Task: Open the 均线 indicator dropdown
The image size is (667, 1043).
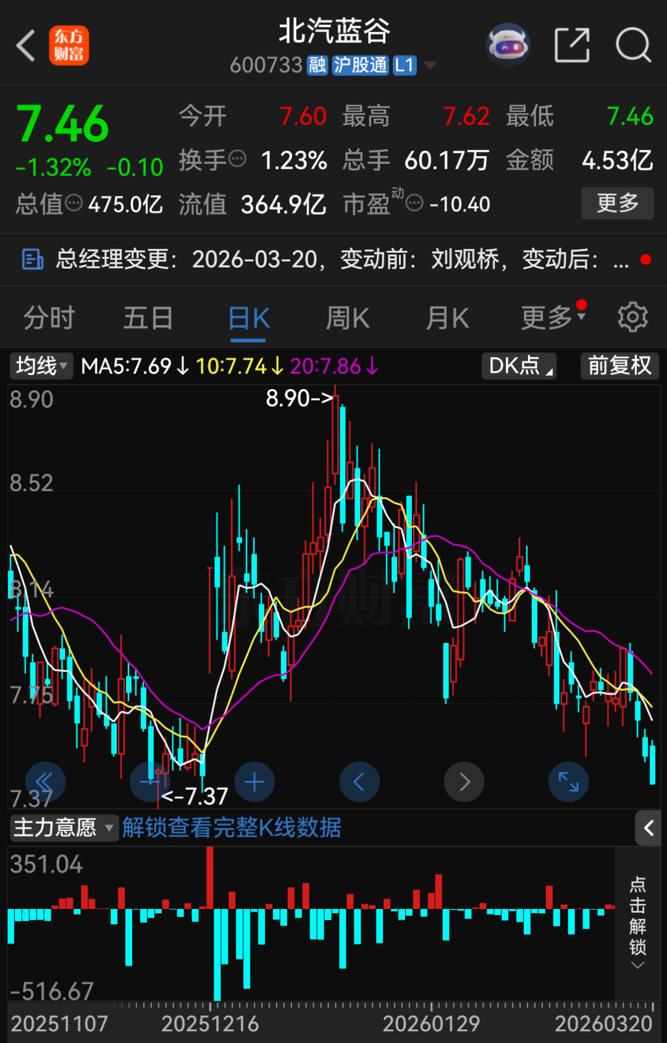Action: tap(41, 366)
